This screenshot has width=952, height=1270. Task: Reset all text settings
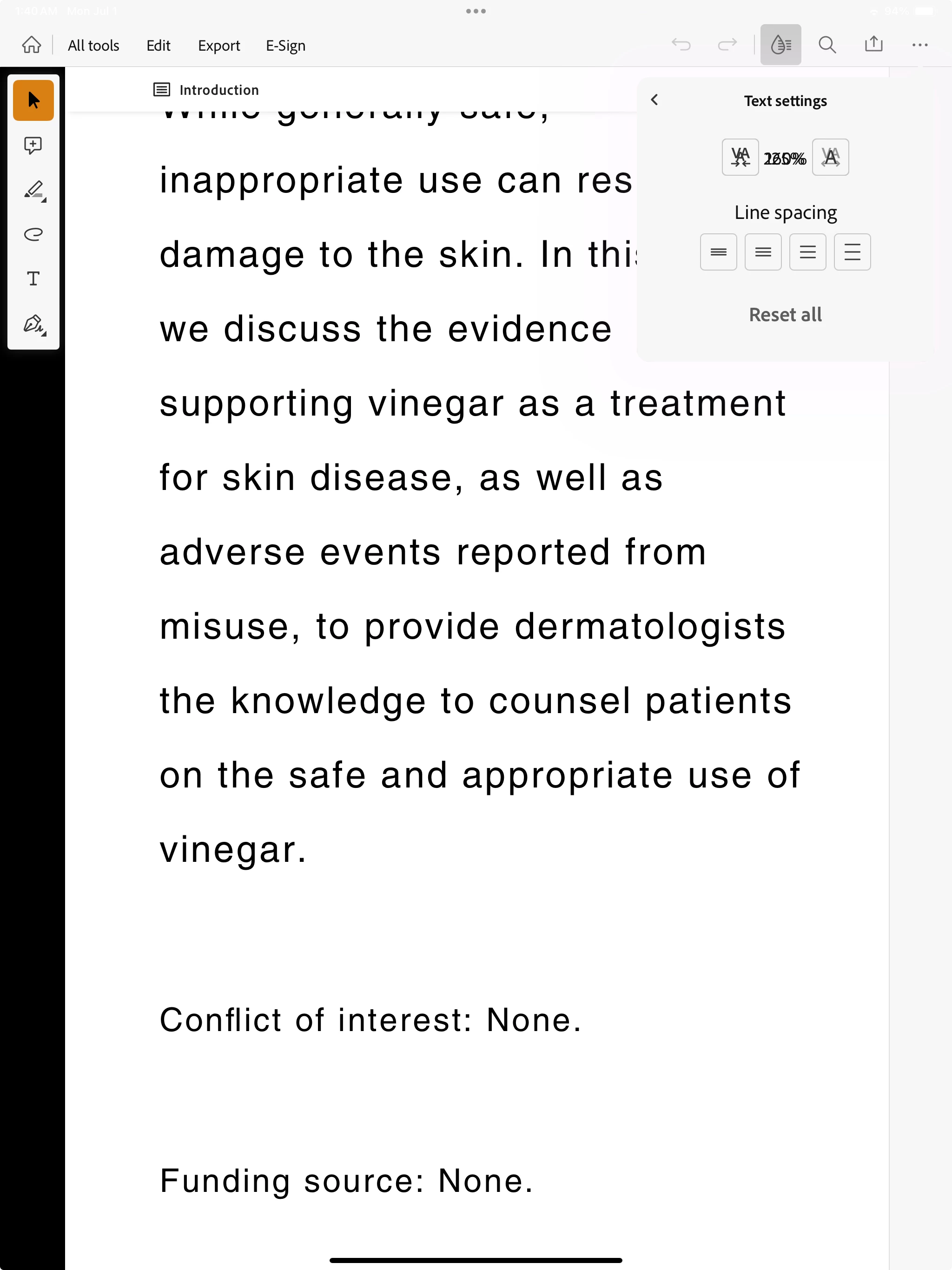coord(785,315)
